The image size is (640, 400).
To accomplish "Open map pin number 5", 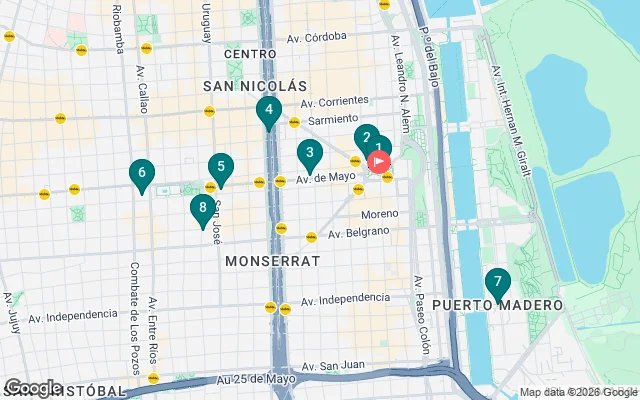I will pos(221,167).
